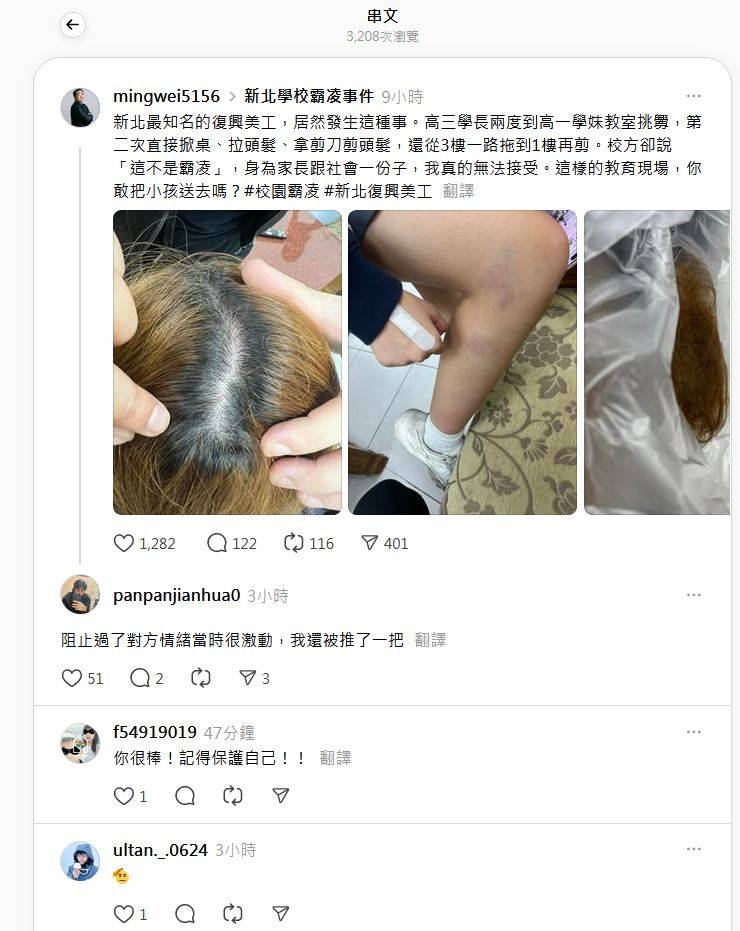This screenshot has width=740, height=931.
Task: Open the 新北學校霸凌事件 topic
Action: [308, 97]
